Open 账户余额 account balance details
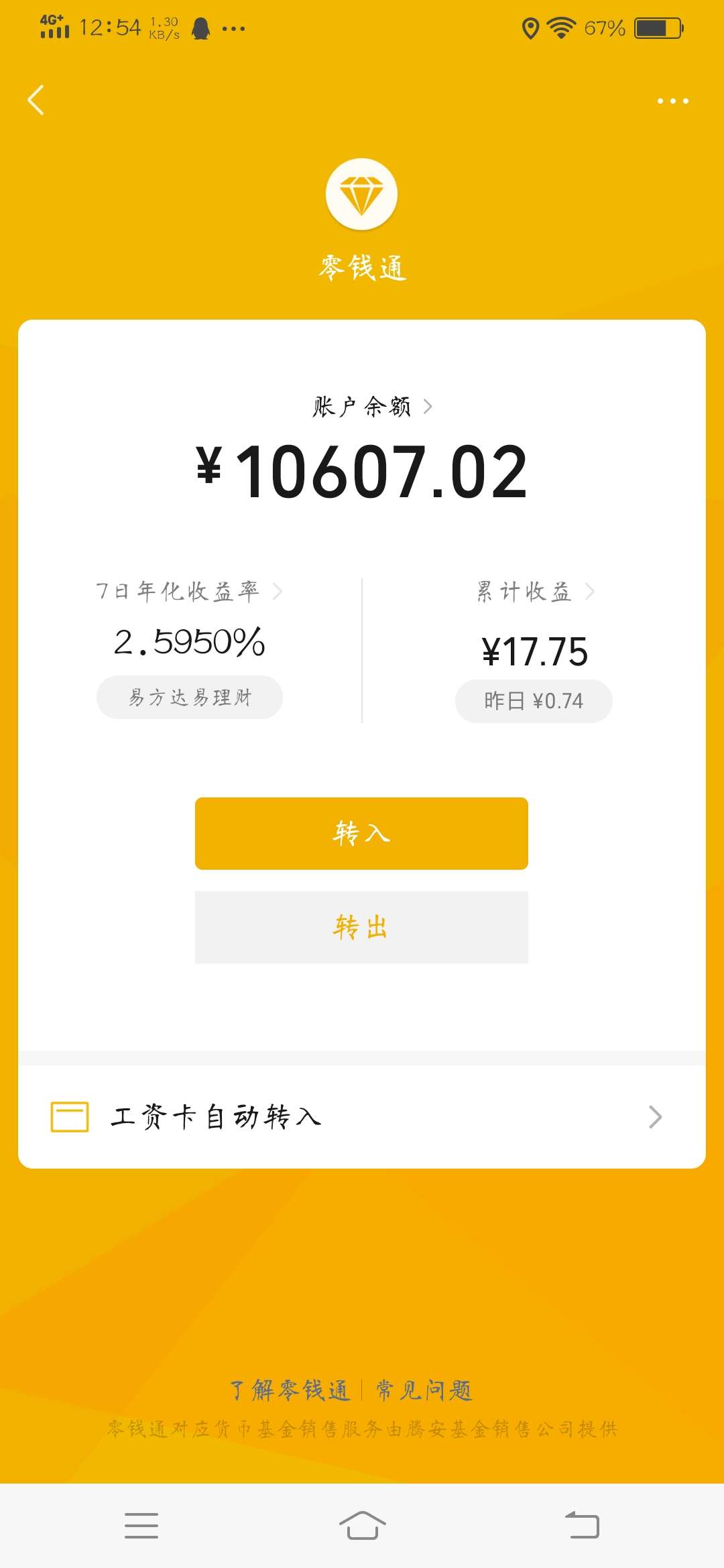Image resolution: width=724 pixels, height=1568 pixels. [x=373, y=407]
